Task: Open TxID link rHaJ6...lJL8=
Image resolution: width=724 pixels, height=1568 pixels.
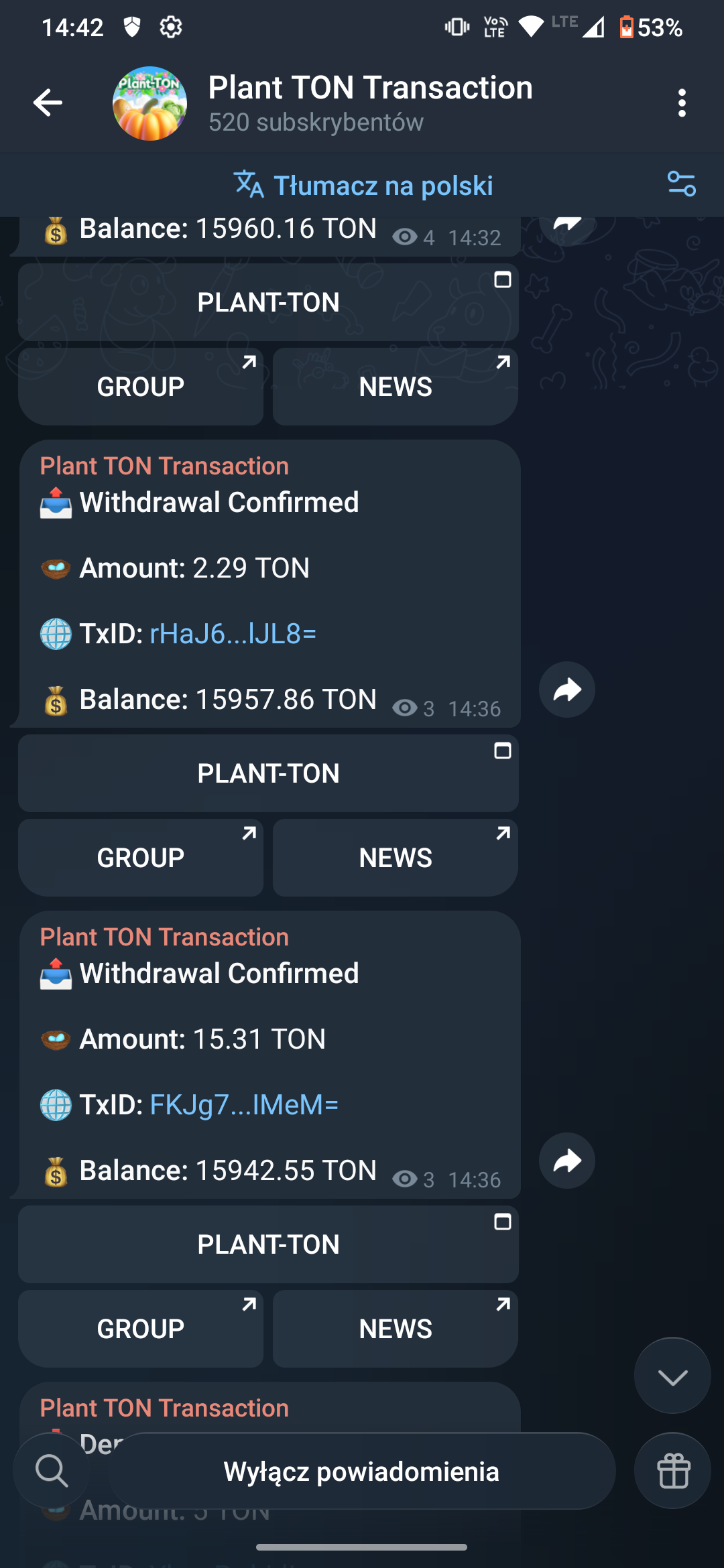Action: click(233, 634)
